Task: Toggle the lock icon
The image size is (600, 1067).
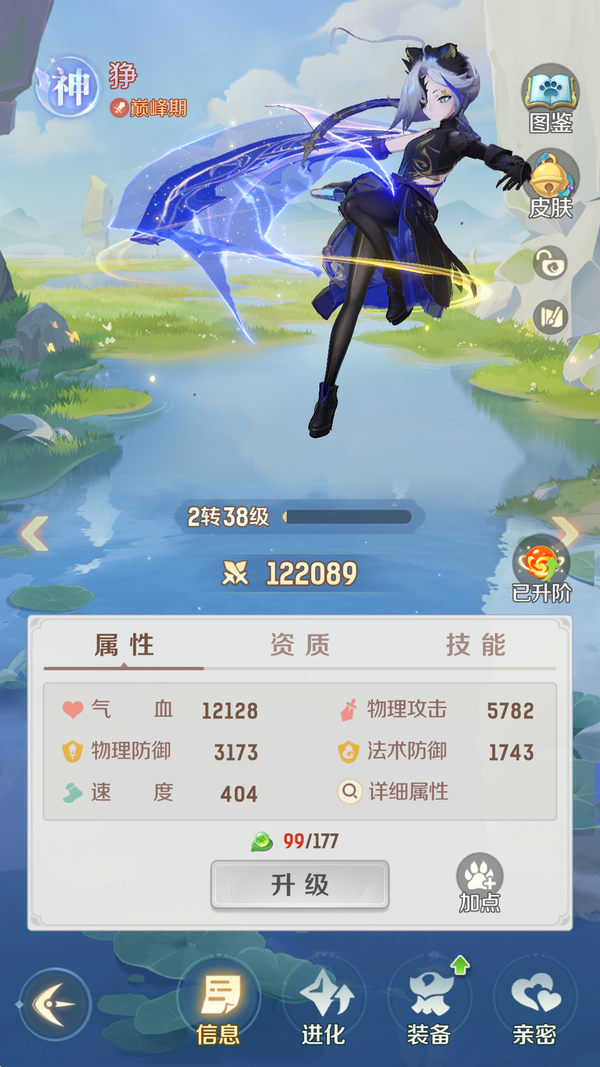Action: (x=550, y=264)
